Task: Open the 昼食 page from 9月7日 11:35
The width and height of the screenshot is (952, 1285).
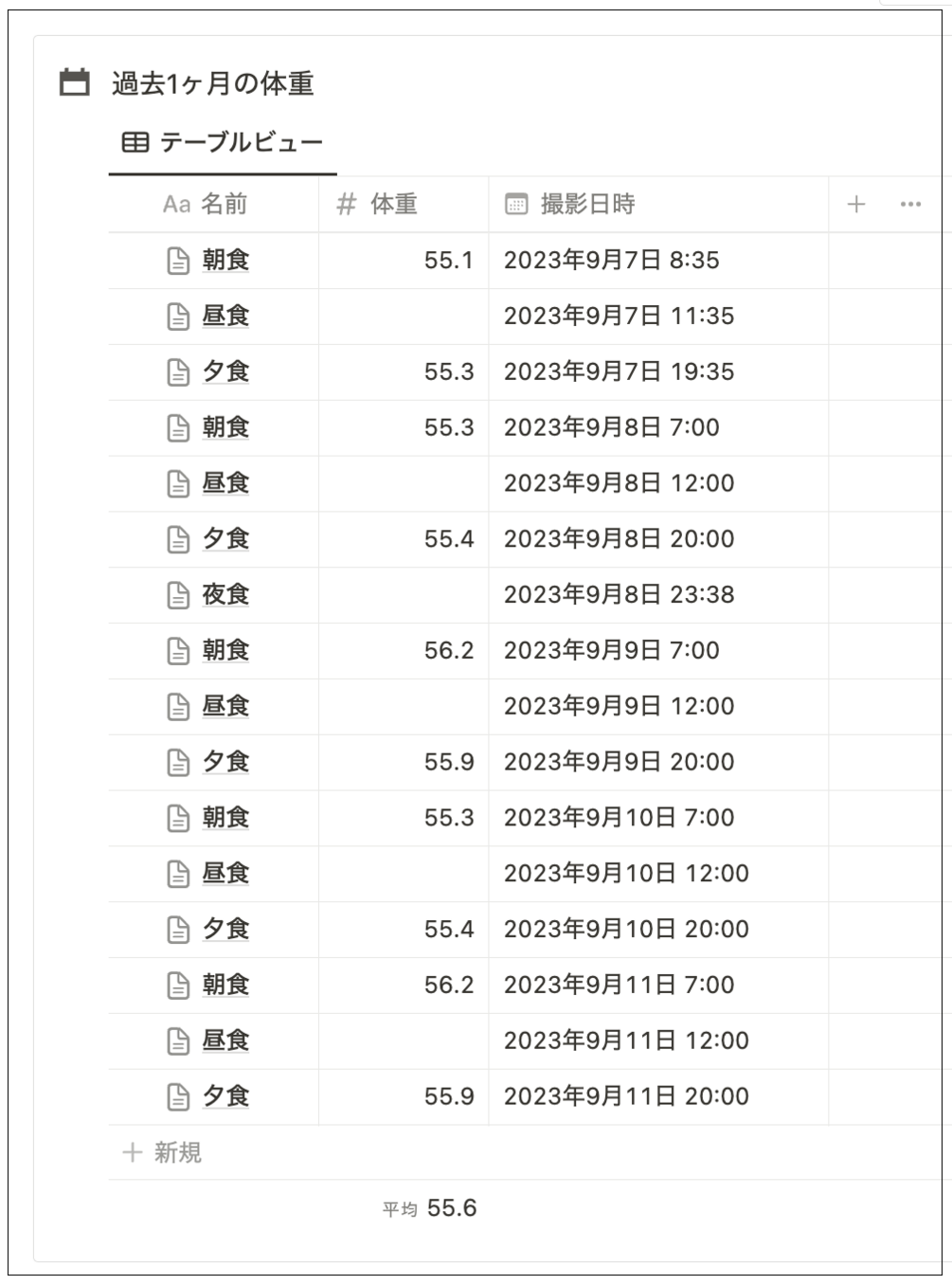Action: pyautogui.click(x=225, y=316)
